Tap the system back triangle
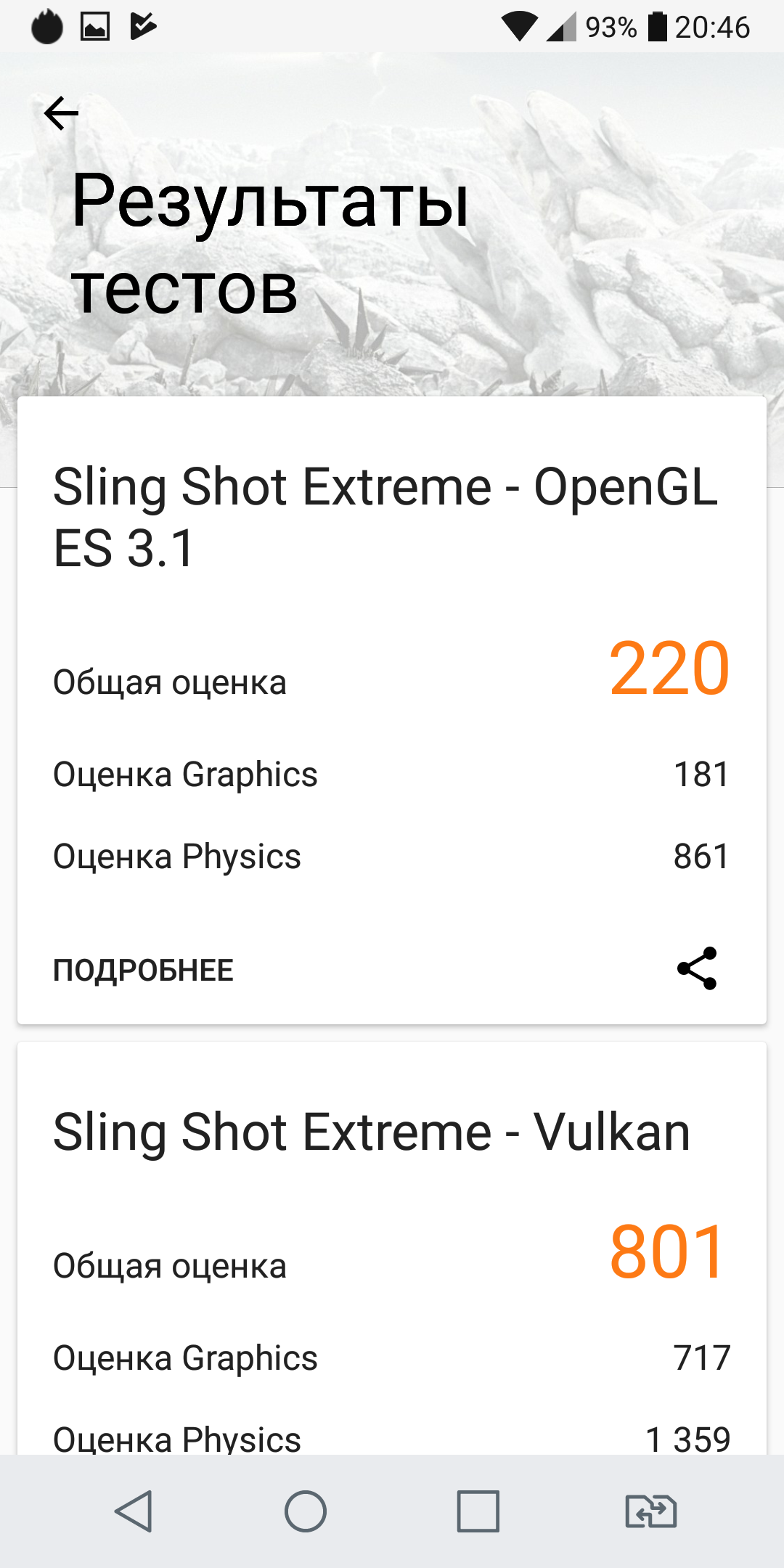Viewport: 784px width, 1568px height. 134,1511
